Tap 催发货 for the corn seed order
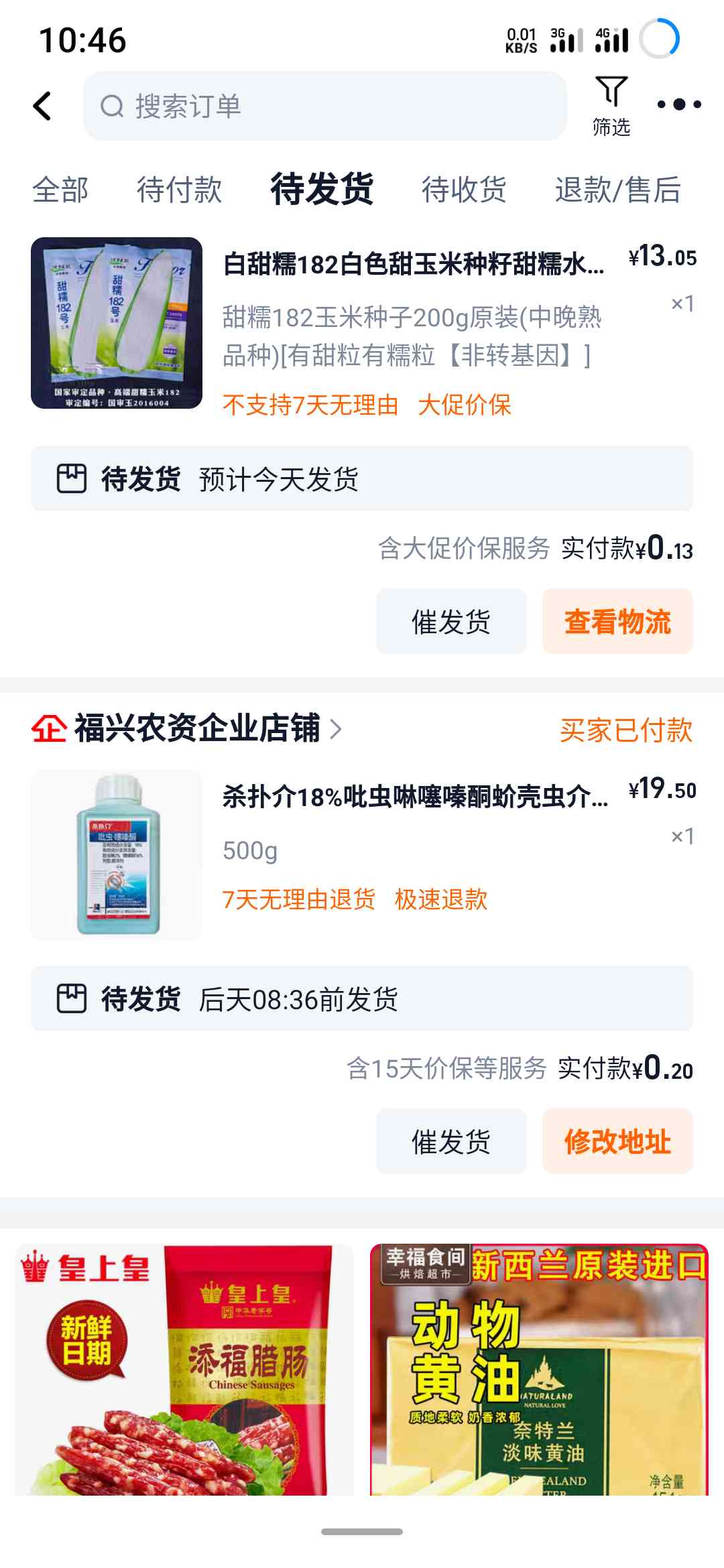The height and width of the screenshot is (1568, 724). click(451, 621)
